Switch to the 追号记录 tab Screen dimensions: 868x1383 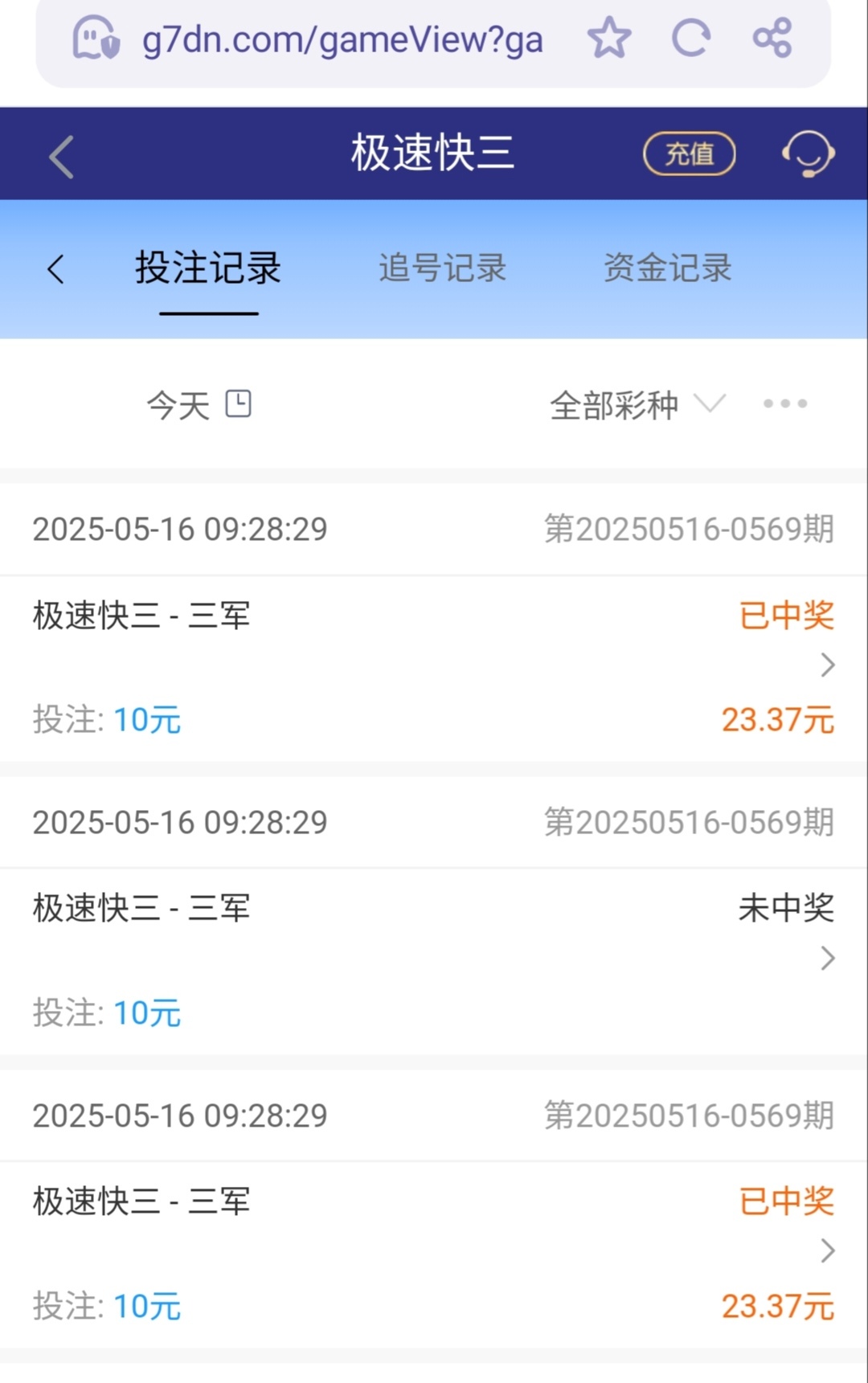point(442,268)
